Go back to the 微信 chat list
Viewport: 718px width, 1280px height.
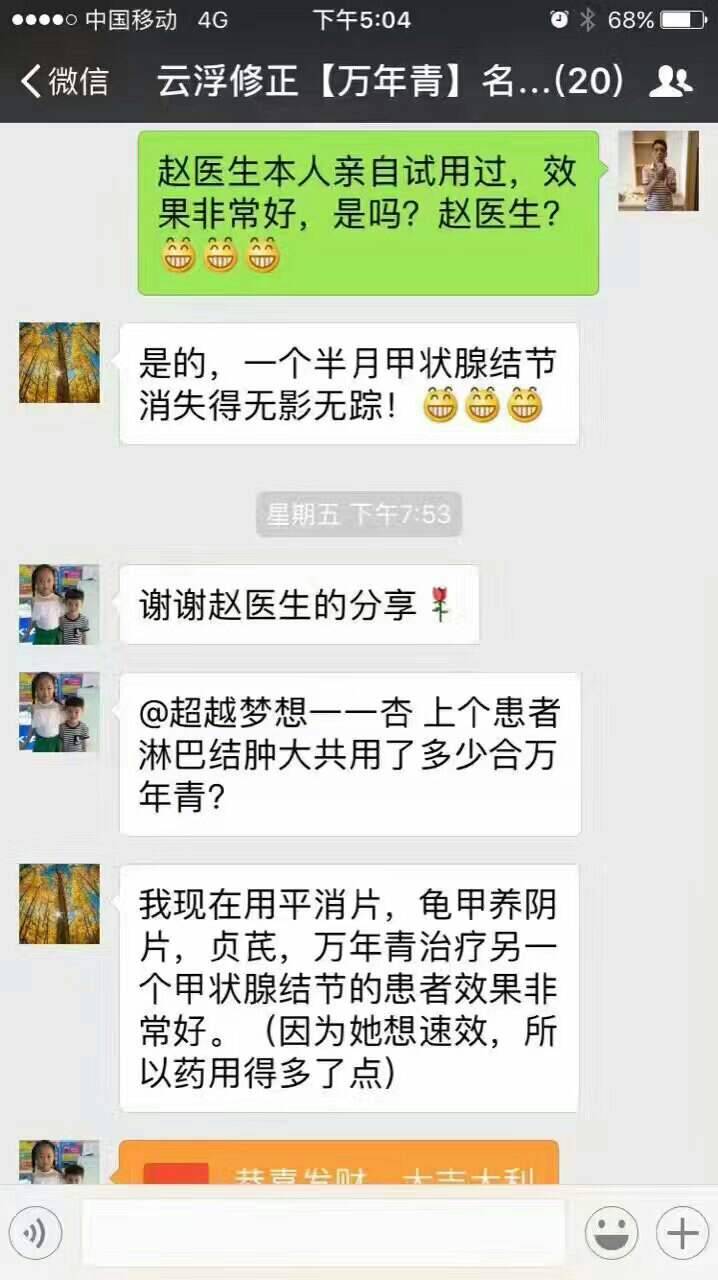pyautogui.click(x=65, y=81)
